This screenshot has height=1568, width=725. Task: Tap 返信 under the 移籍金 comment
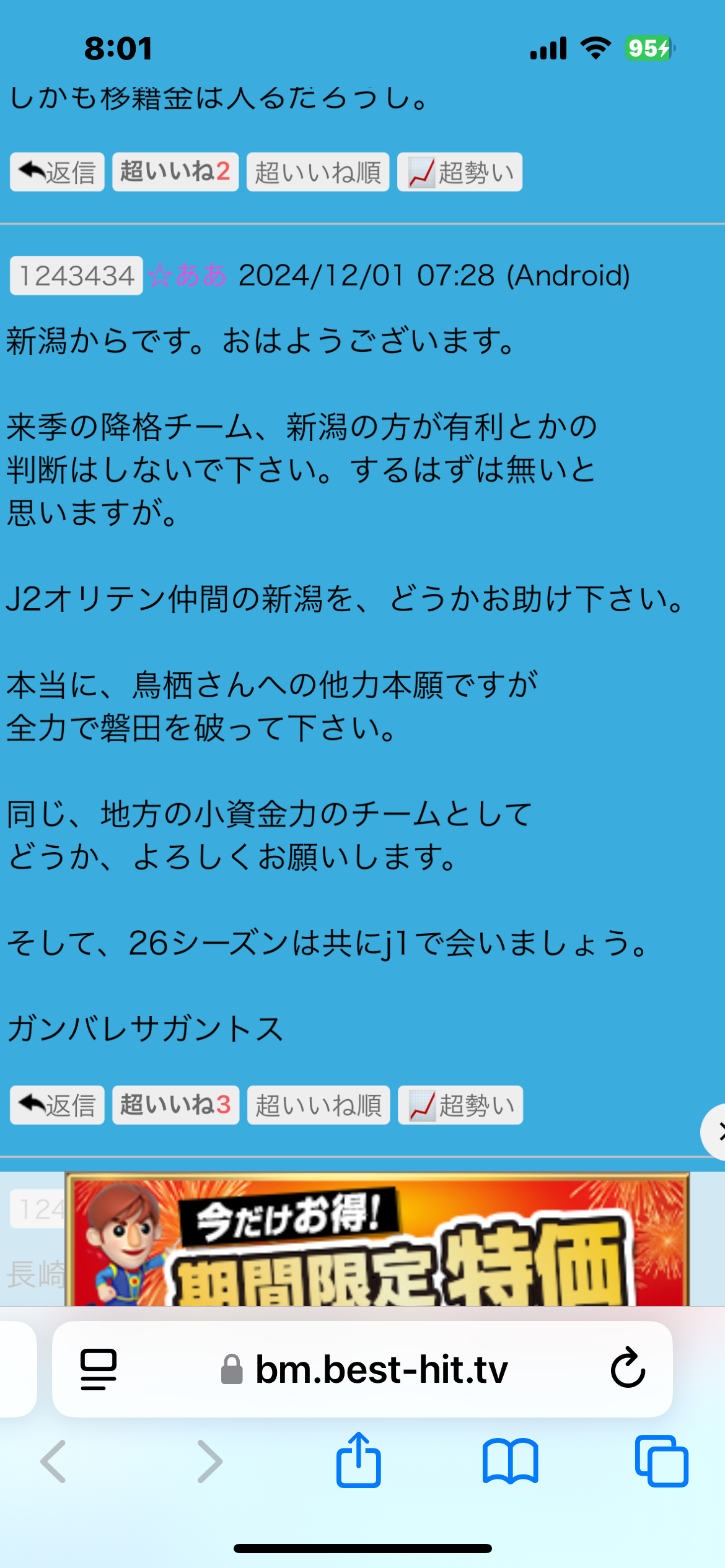coord(57,172)
